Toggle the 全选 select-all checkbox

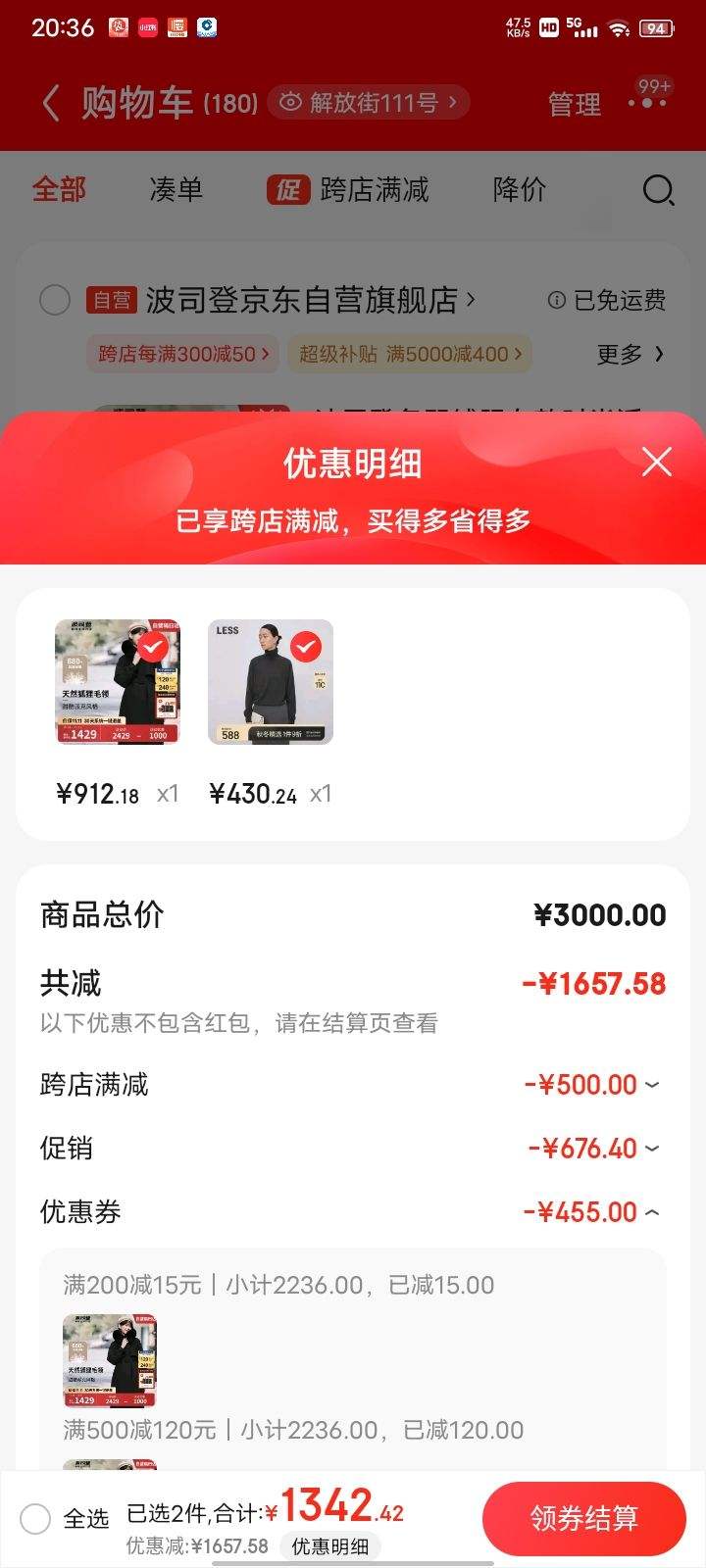click(35, 1517)
